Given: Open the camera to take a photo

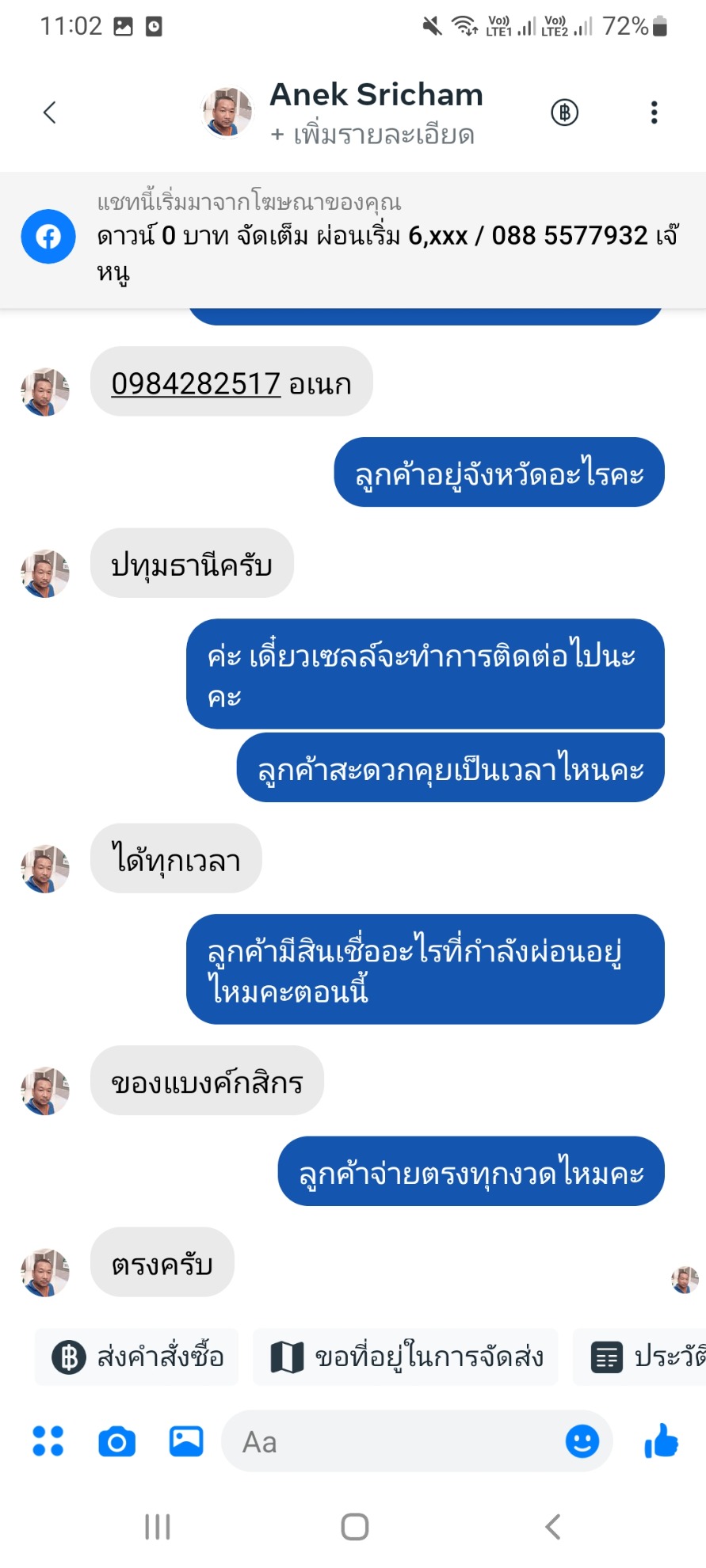Looking at the screenshot, I should 116,1441.
